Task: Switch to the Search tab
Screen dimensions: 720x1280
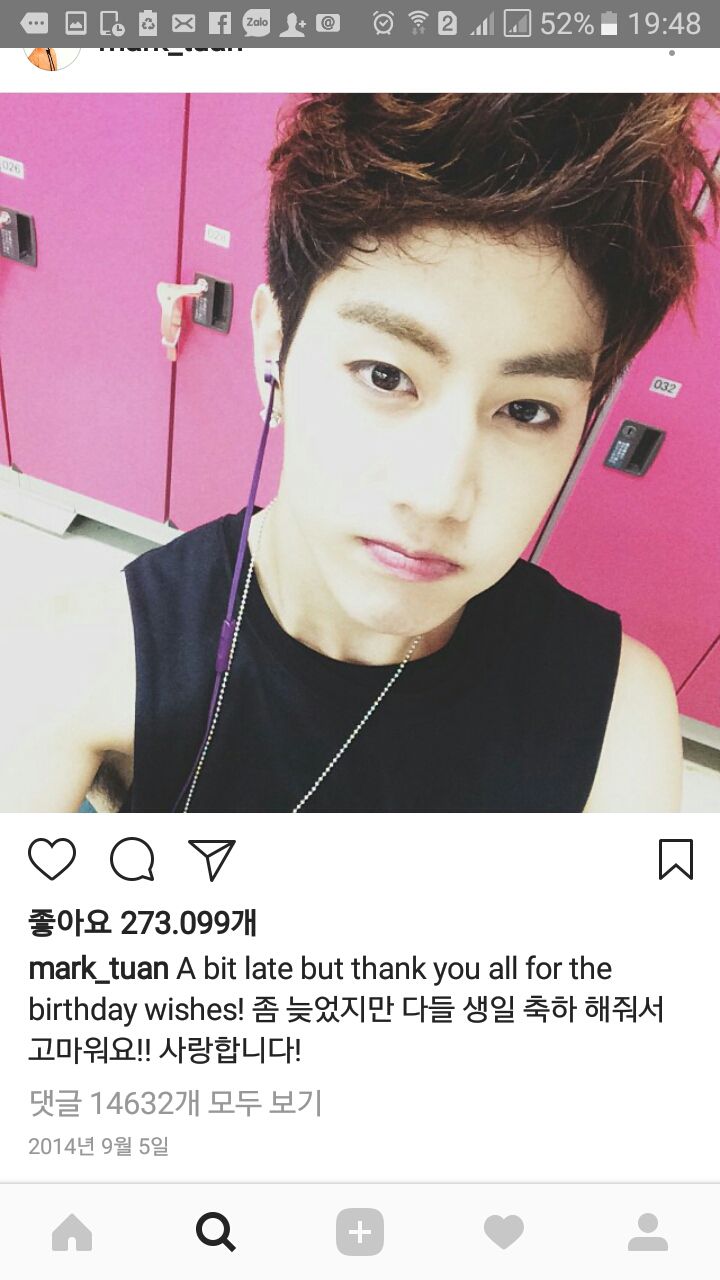Action: click(x=216, y=1232)
